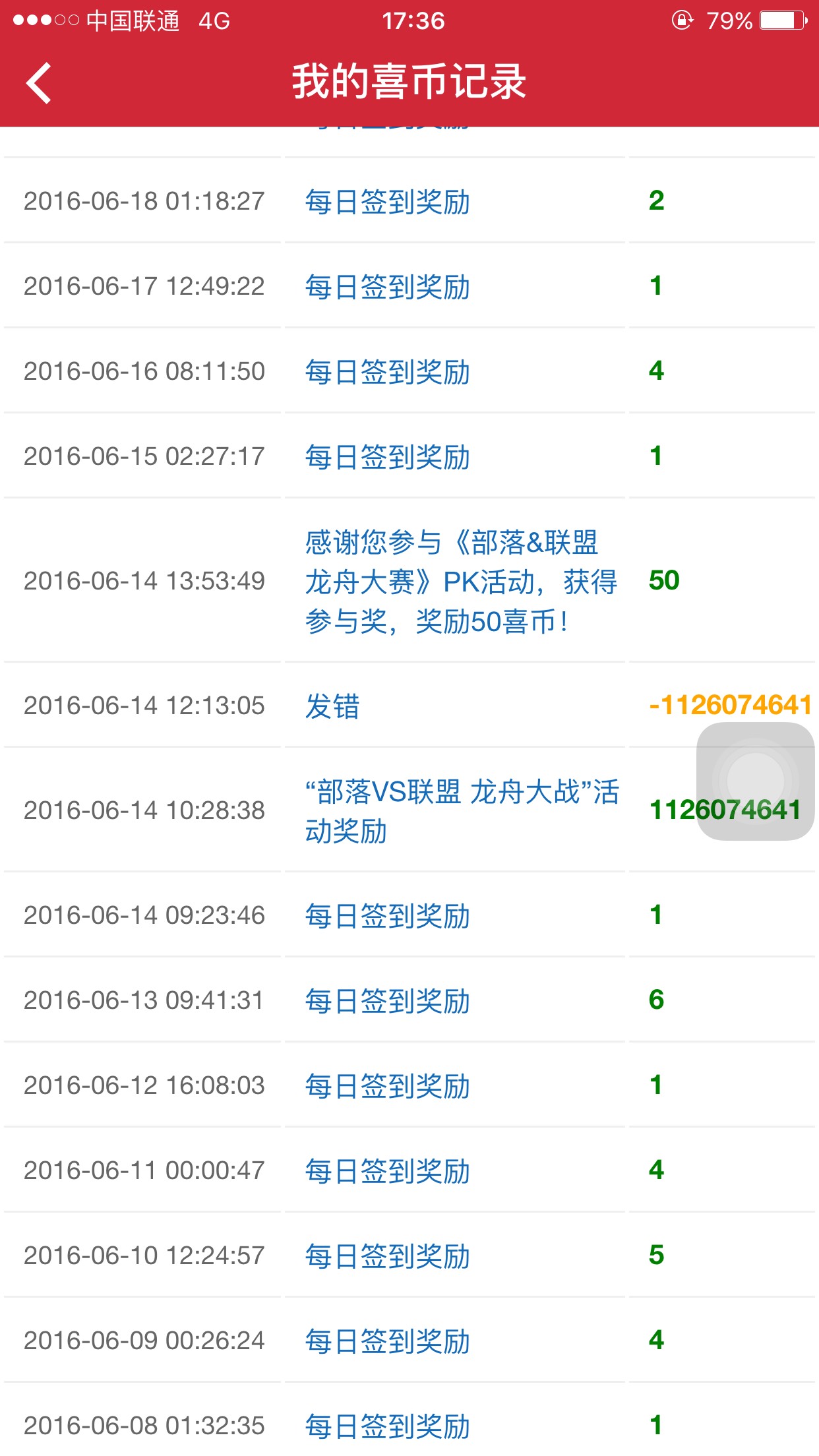This screenshot has height=1456, width=819.
Task: Go back from the coin records page
Action: tap(40, 83)
